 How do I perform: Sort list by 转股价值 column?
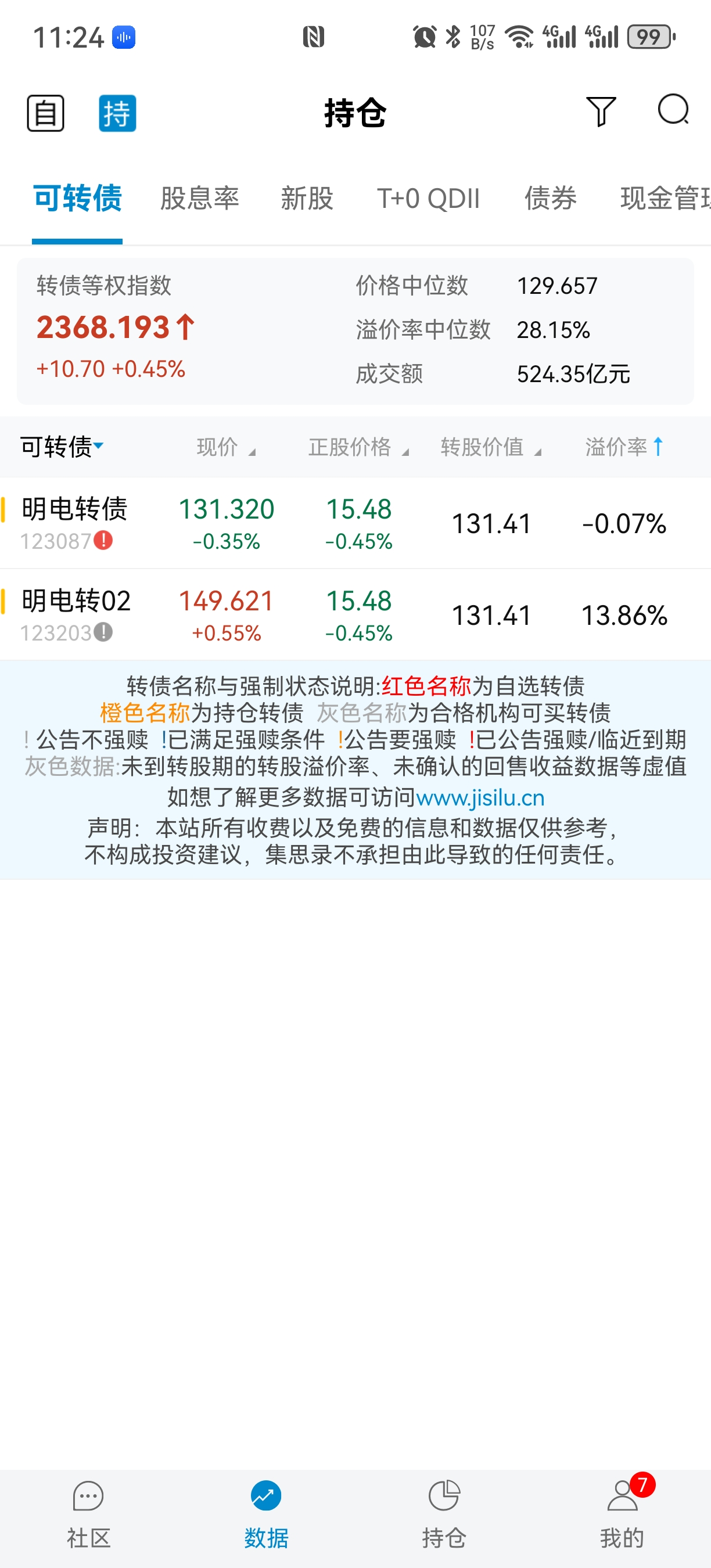[490, 447]
